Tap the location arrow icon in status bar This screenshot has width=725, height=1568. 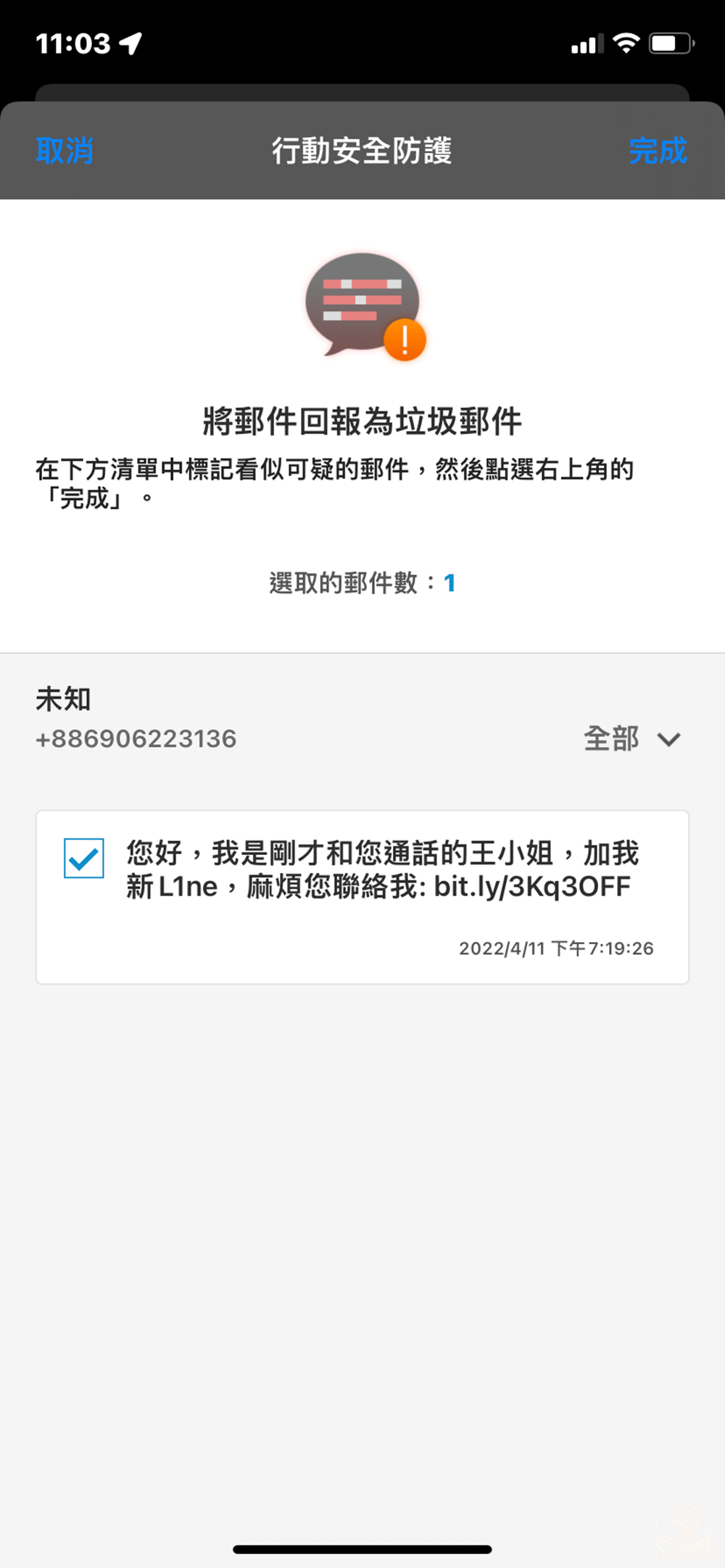pos(132,42)
